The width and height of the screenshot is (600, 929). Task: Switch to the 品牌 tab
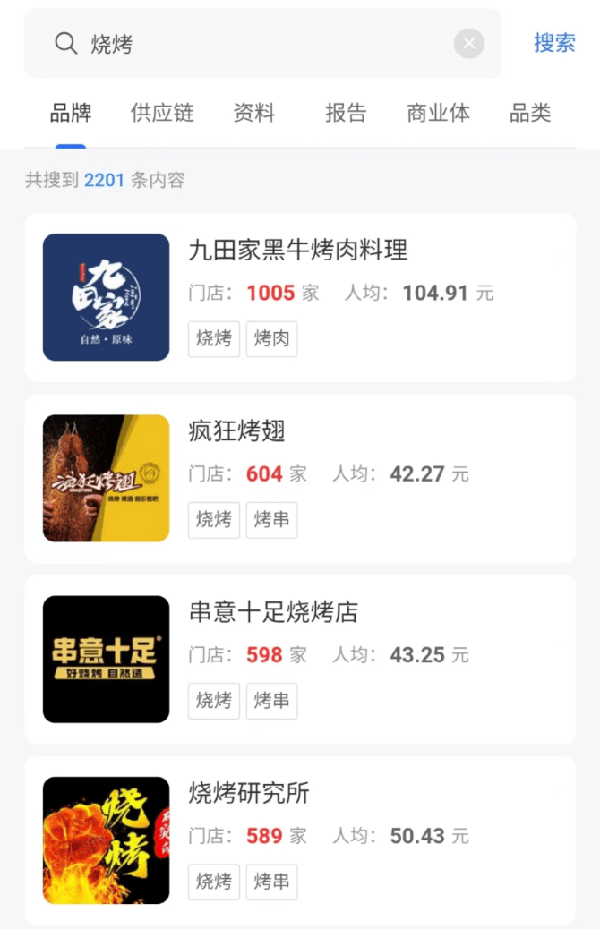(x=70, y=113)
